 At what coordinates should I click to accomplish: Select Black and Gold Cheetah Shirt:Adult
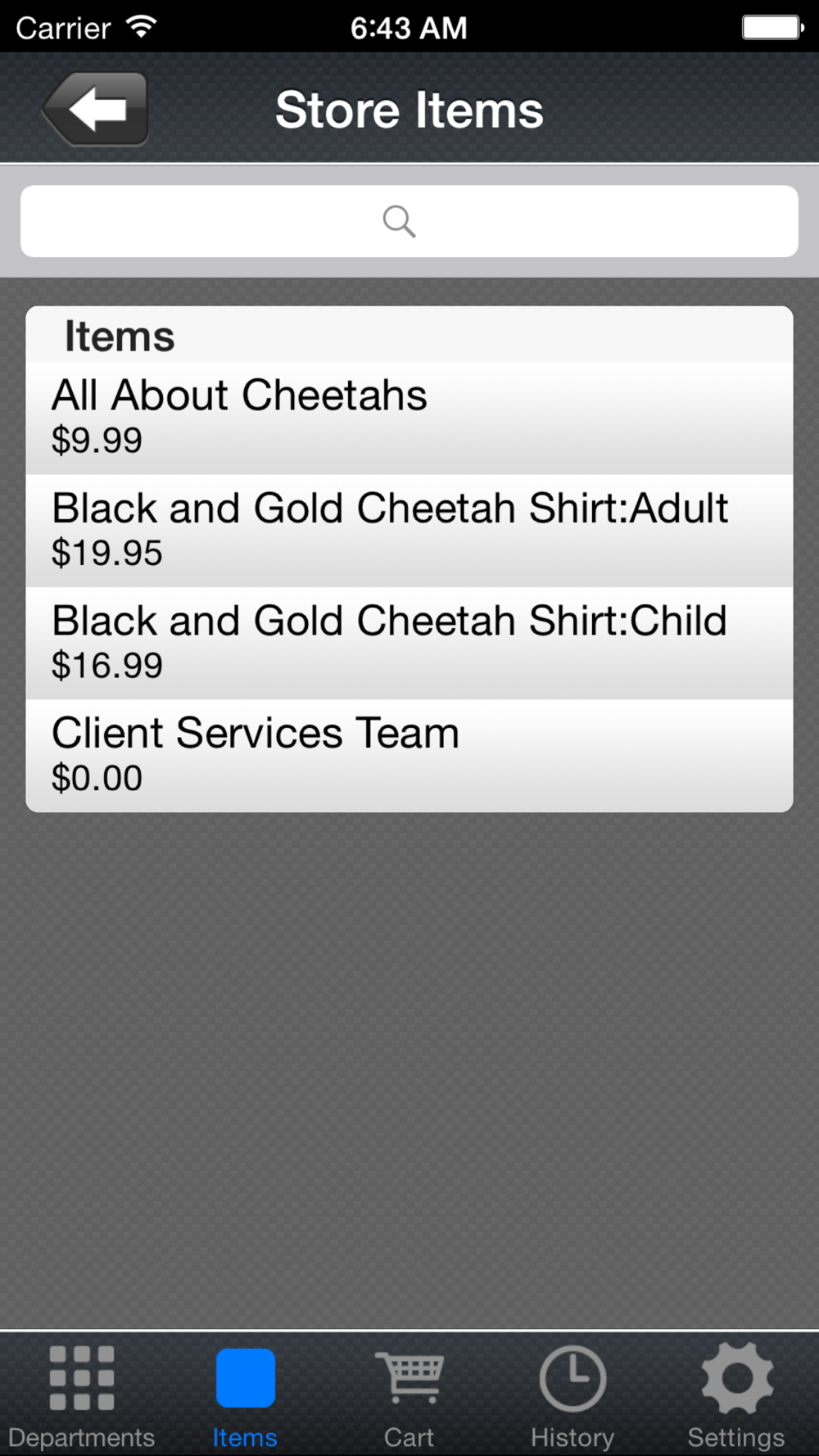409,531
